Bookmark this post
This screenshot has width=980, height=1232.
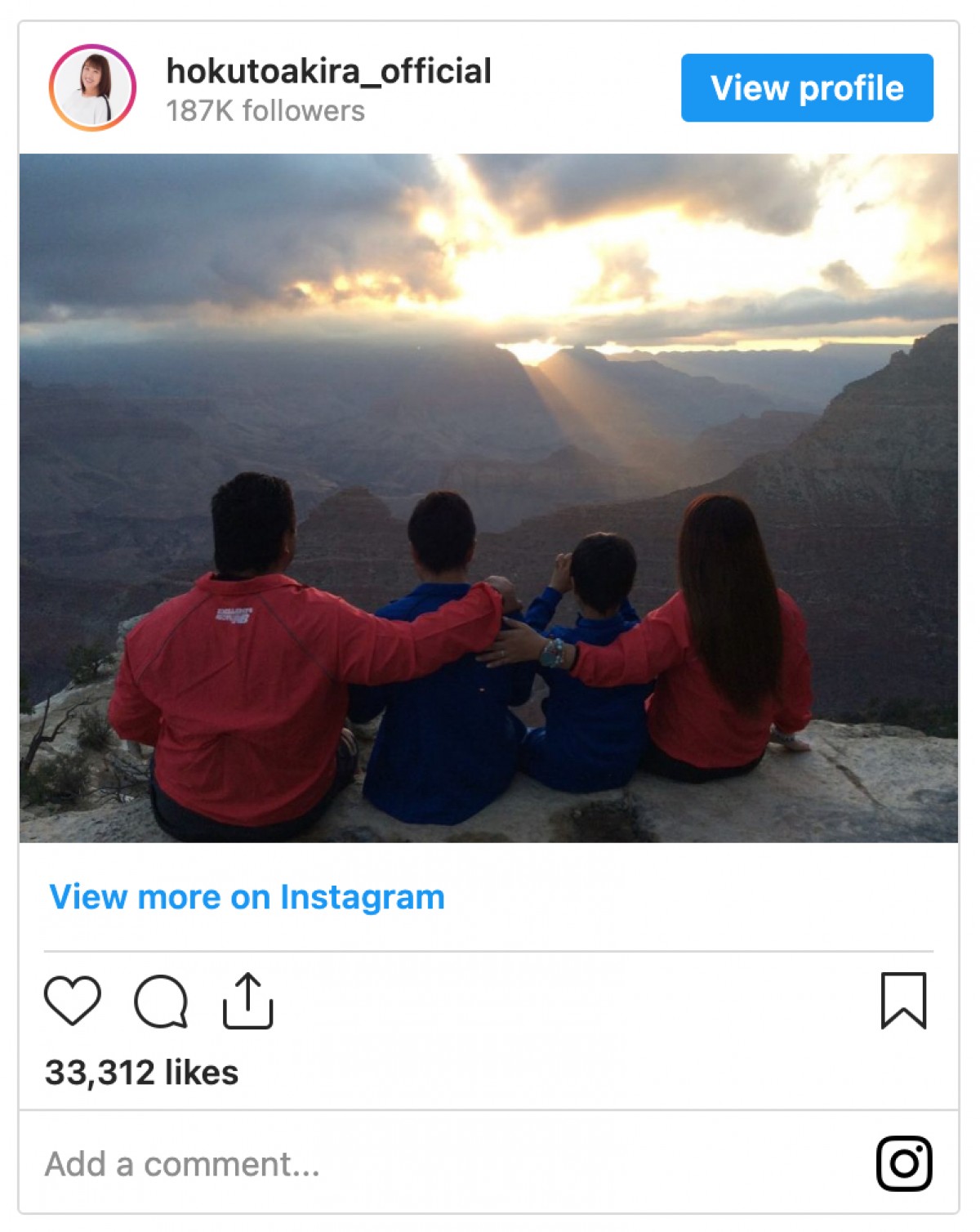[x=903, y=1000]
